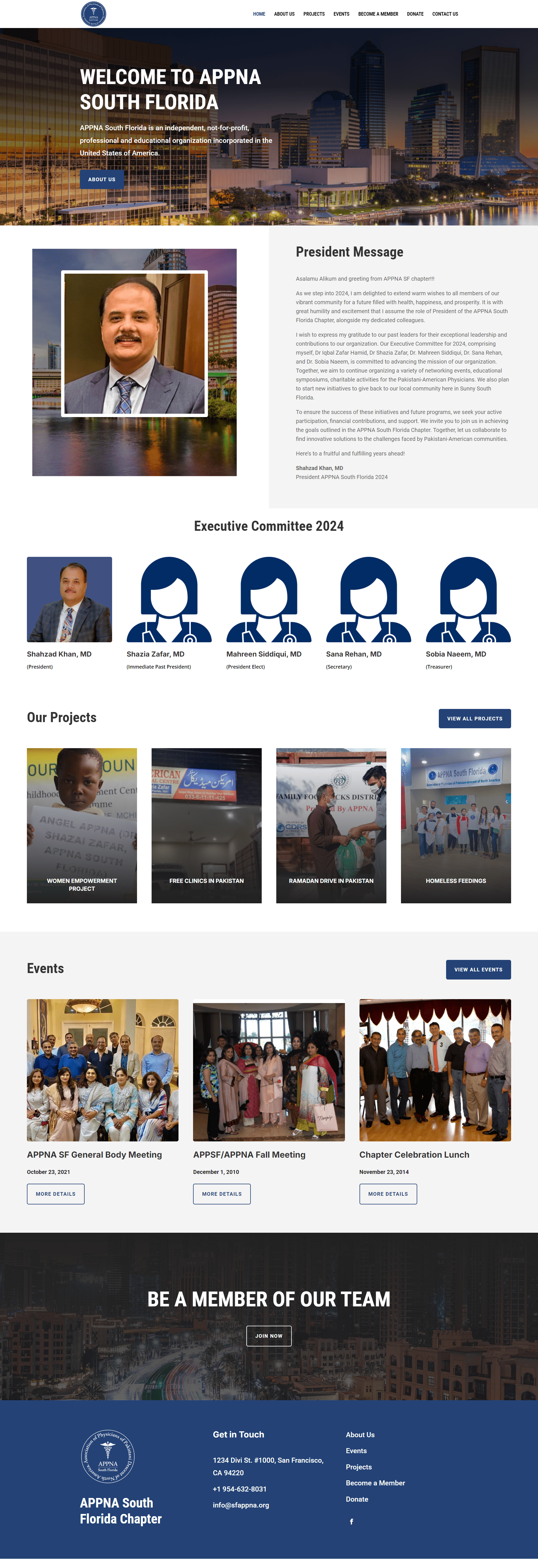Image resolution: width=538 pixels, height=1568 pixels.
Task: Go to About Us in top navigation
Action: 284,14
